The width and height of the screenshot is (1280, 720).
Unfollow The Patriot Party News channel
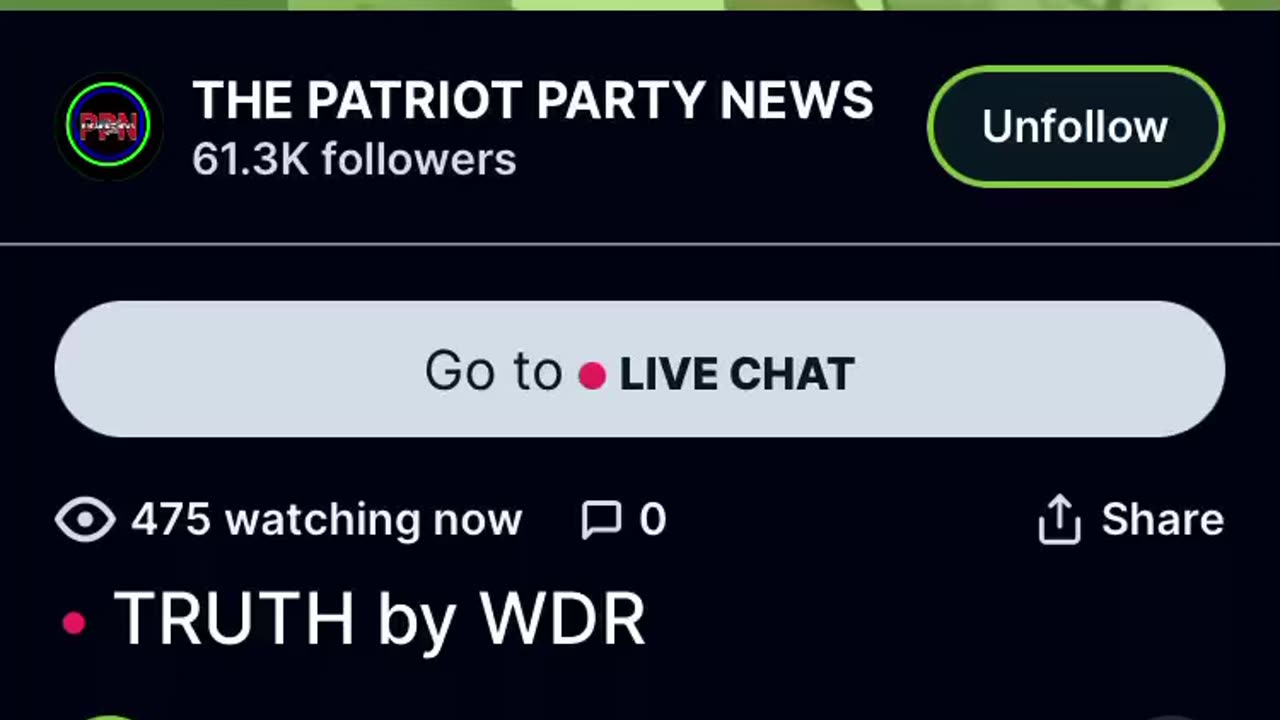click(1075, 127)
